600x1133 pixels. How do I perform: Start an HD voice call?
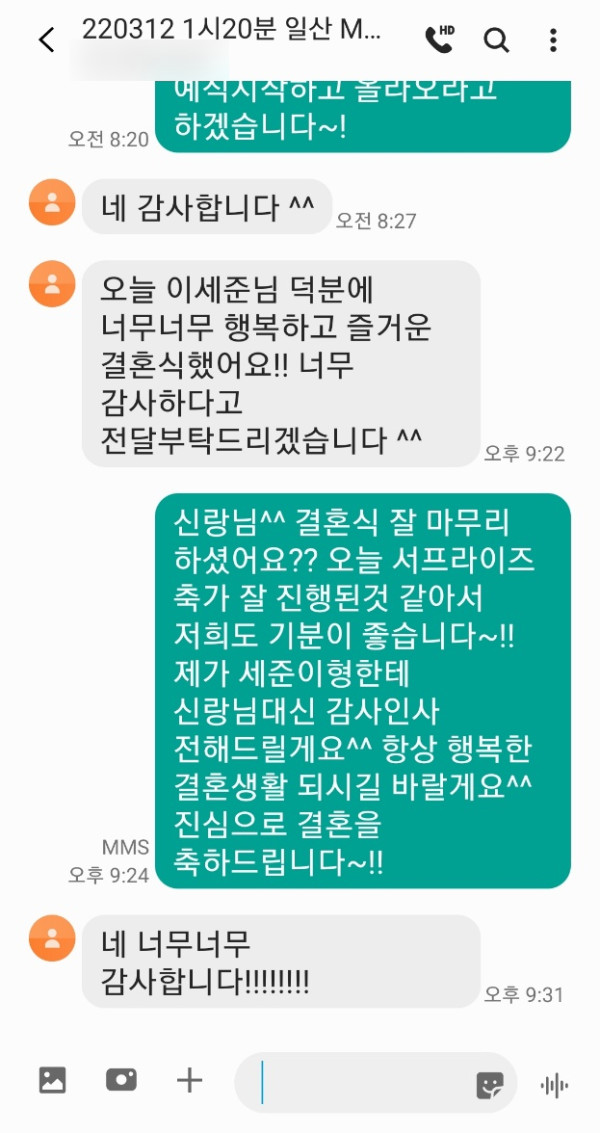coord(439,39)
